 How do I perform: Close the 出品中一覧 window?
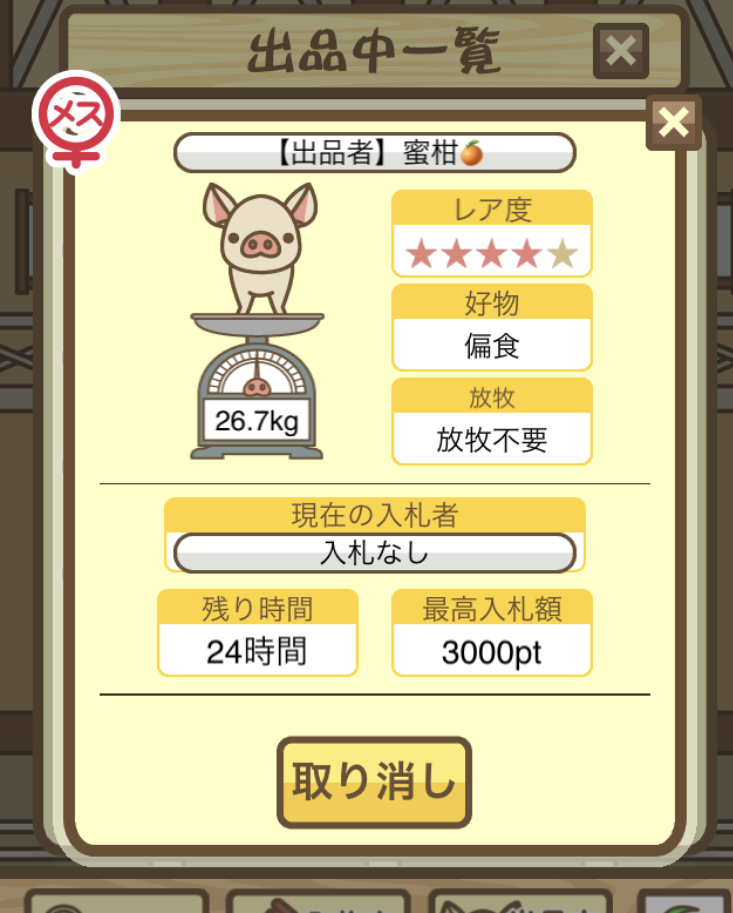[x=620, y=51]
